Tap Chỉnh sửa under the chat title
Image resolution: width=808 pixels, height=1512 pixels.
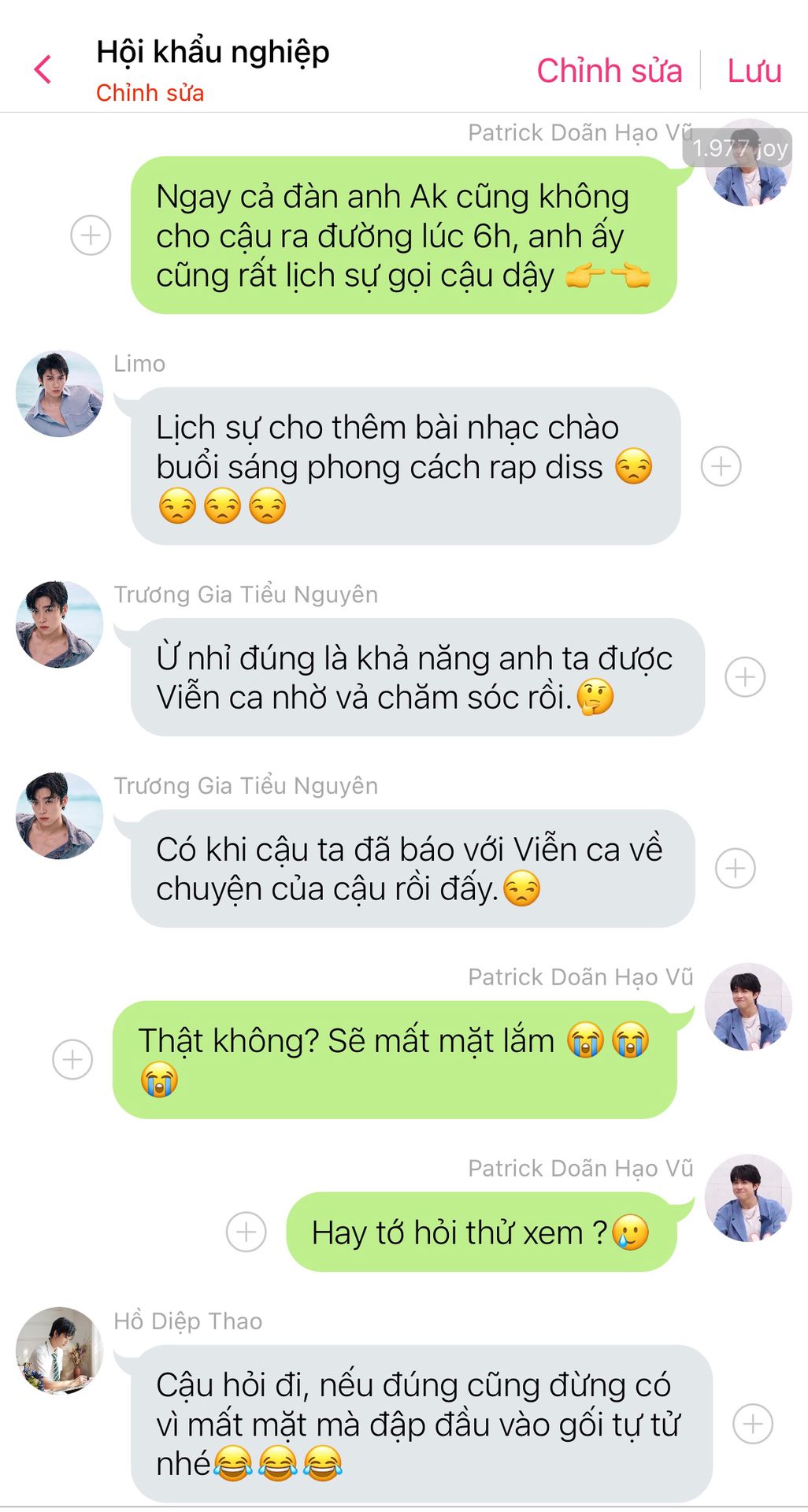pyautogui.click(x=150, y=93)
